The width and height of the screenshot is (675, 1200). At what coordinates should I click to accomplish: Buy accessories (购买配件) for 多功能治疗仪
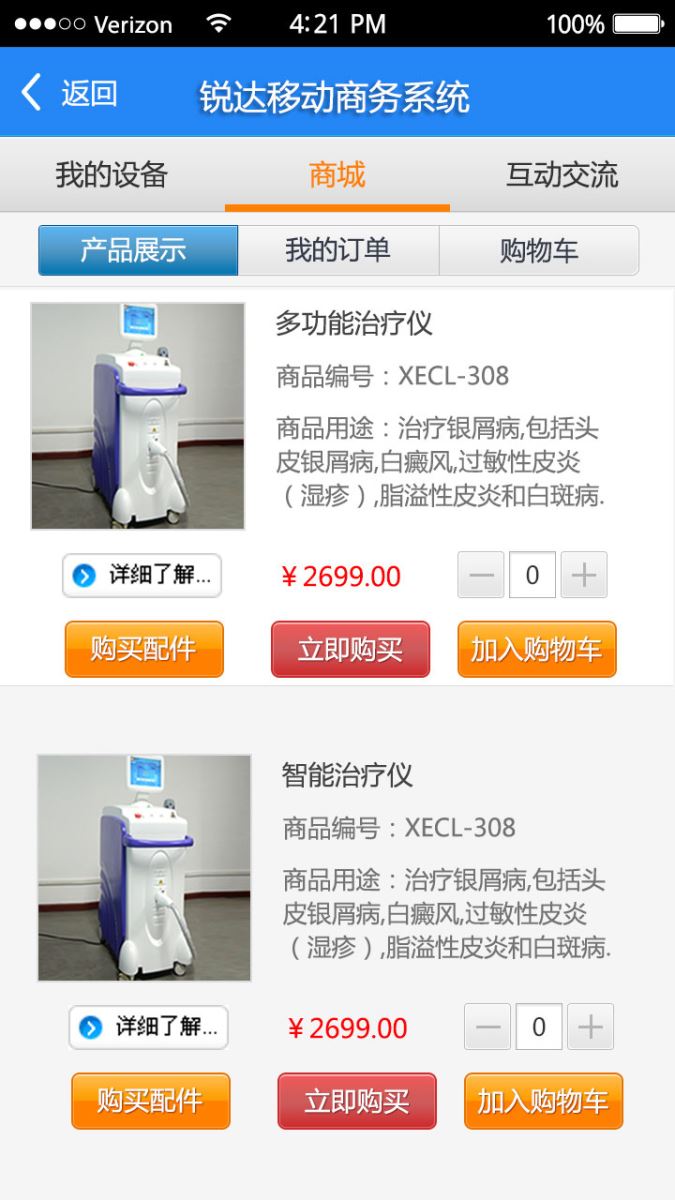point(144,649)
